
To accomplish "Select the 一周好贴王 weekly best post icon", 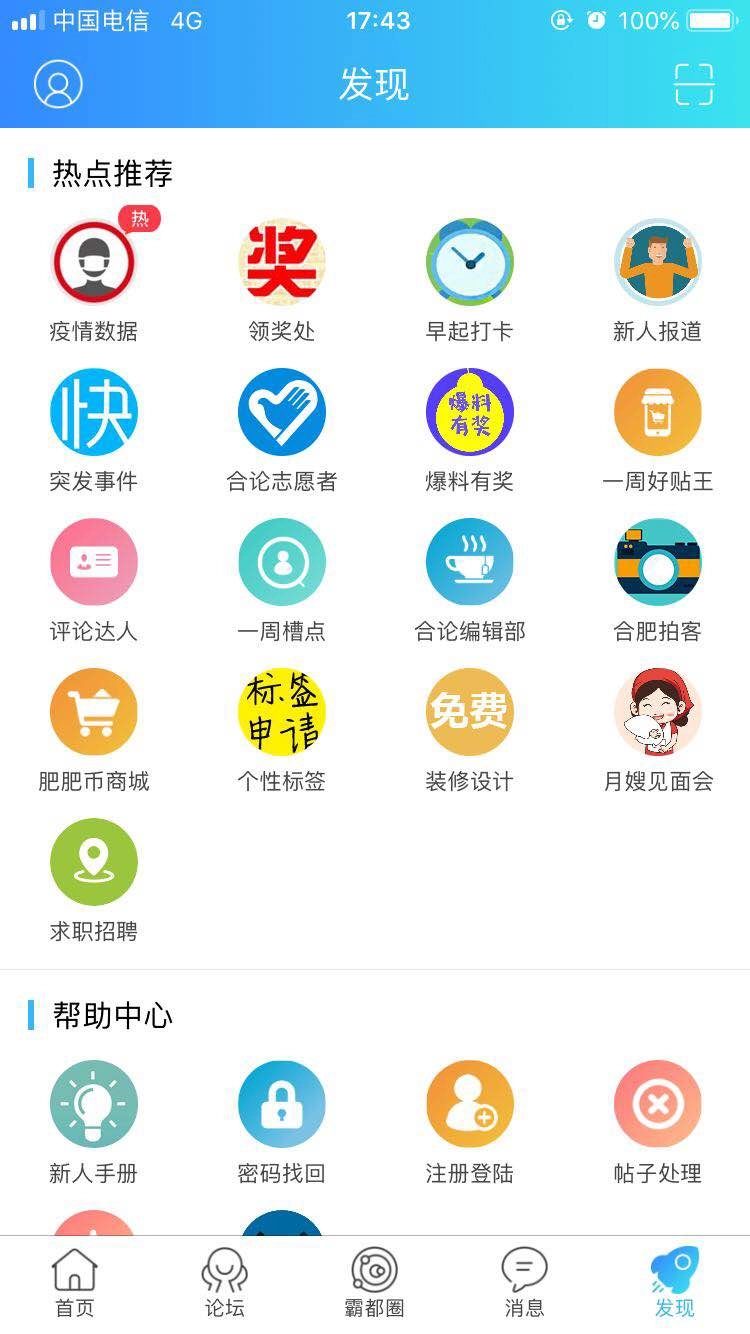I will [658, 412].
